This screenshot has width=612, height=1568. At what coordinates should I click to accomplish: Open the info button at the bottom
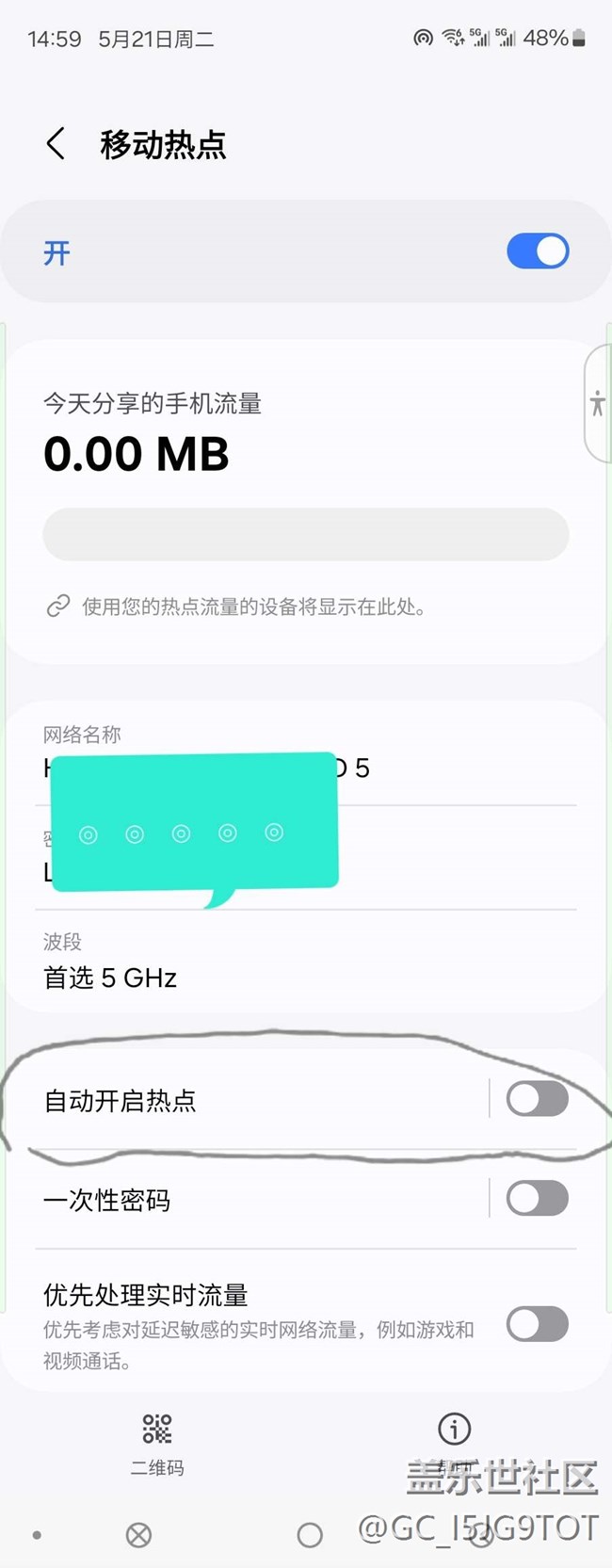455,1431
